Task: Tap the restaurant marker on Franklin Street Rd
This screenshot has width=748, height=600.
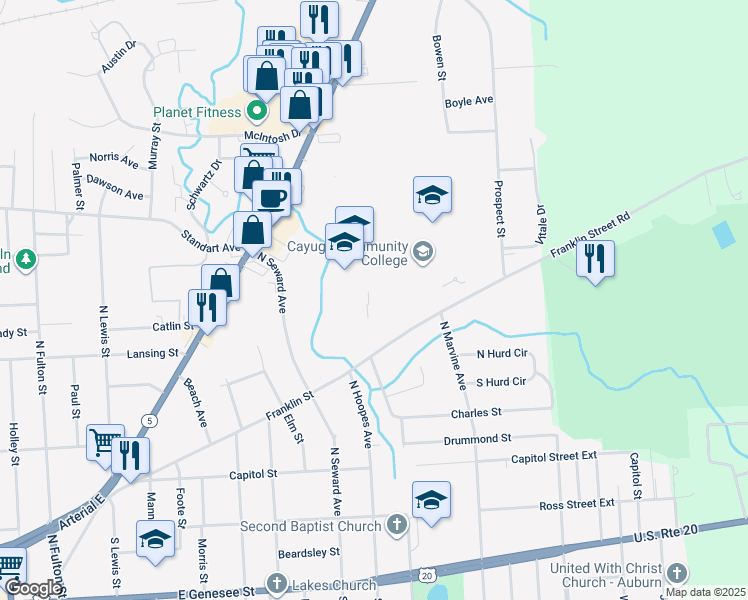Action: pos(595,262)
